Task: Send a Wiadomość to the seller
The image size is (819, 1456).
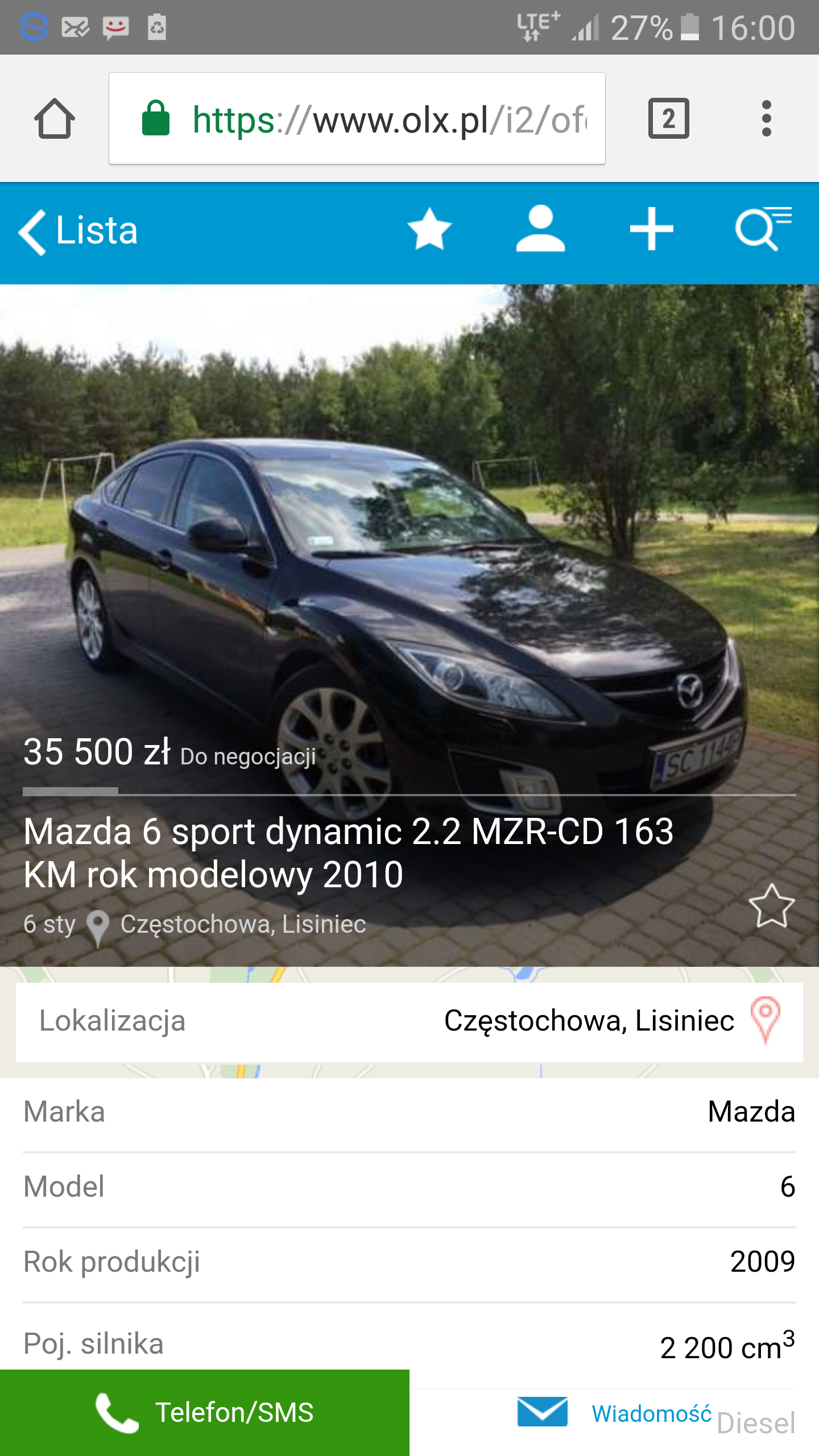Action: coord(614,1413)
